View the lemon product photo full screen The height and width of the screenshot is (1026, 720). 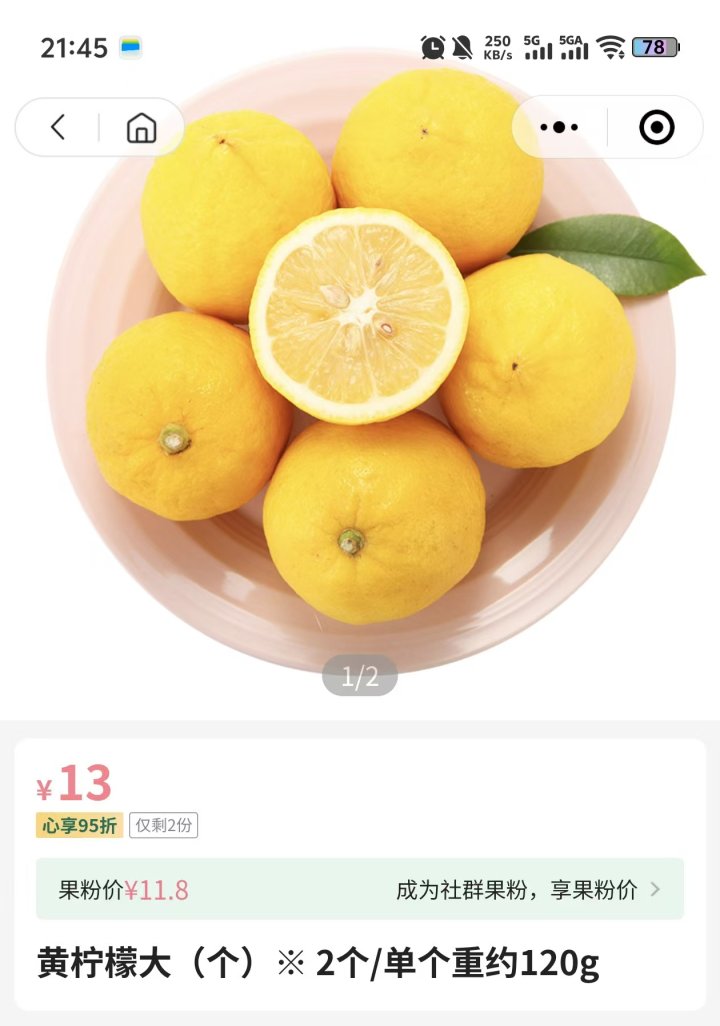click(x=360, y=400)
